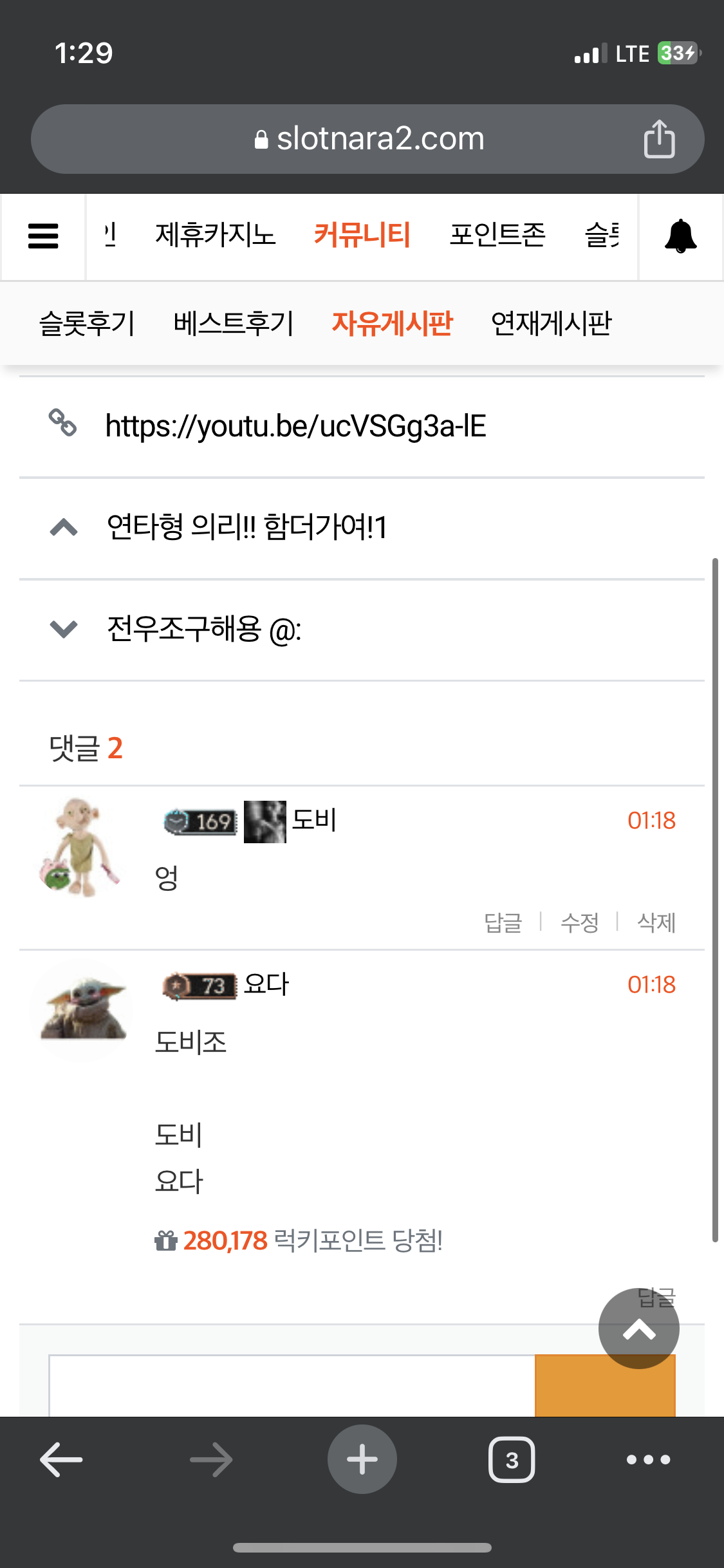724x1568 pixels.
Task: Jump to top with floating arrow
Action: tap(639, 1329)
